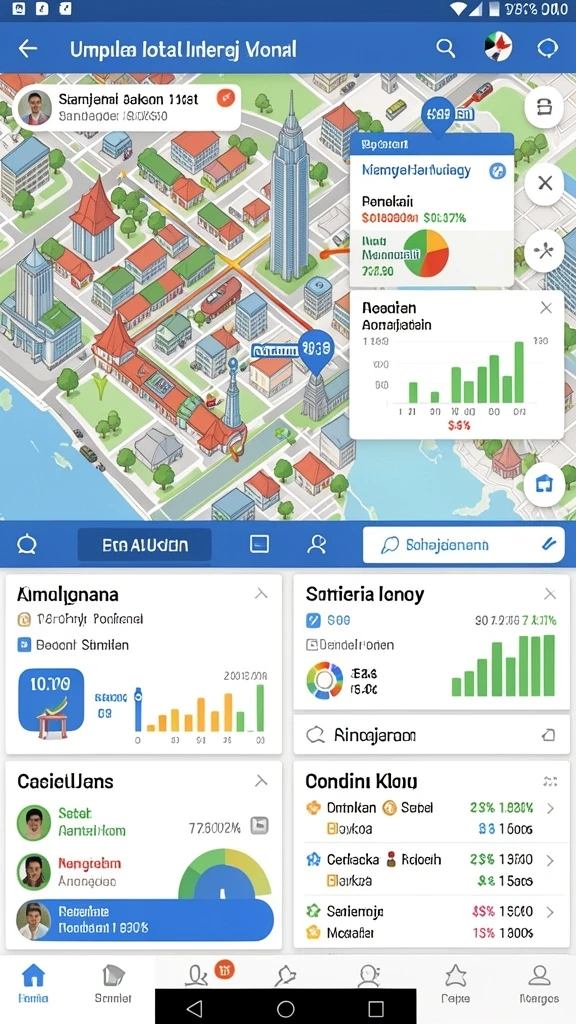Go back using the app bar arrow
The image size is (576, 1024).
(27, 48)
